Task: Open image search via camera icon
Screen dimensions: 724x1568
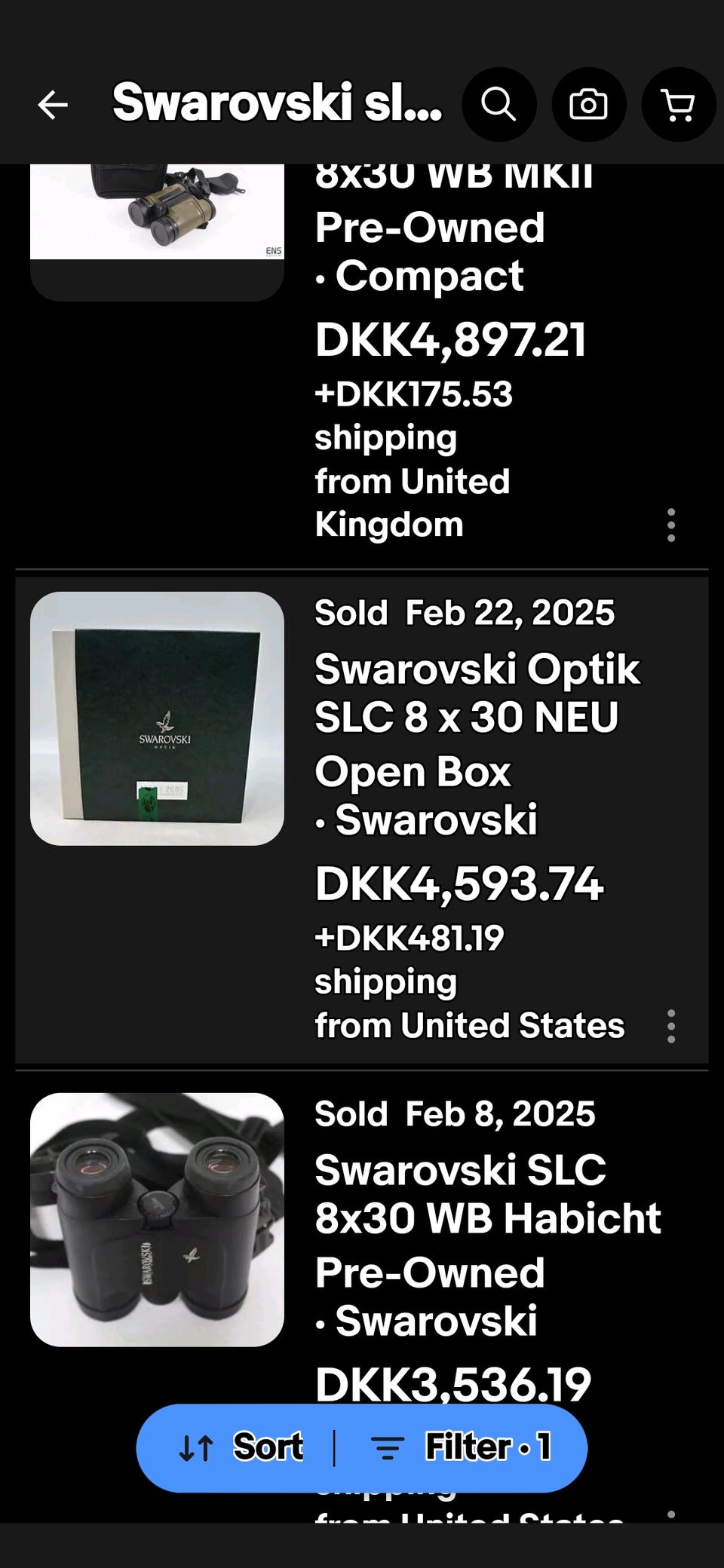Action: 588,105
